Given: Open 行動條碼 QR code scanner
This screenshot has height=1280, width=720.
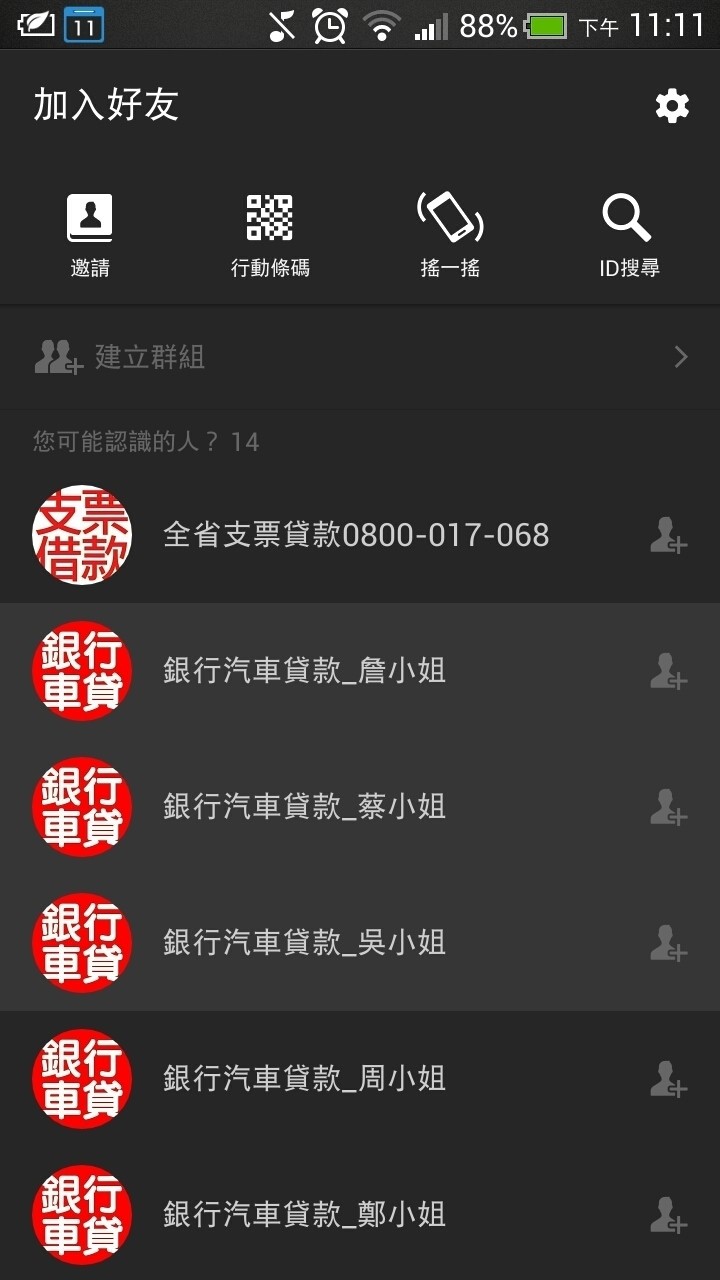Looking at the screenshot, I should pyautogui.click(x=270, y=236).
